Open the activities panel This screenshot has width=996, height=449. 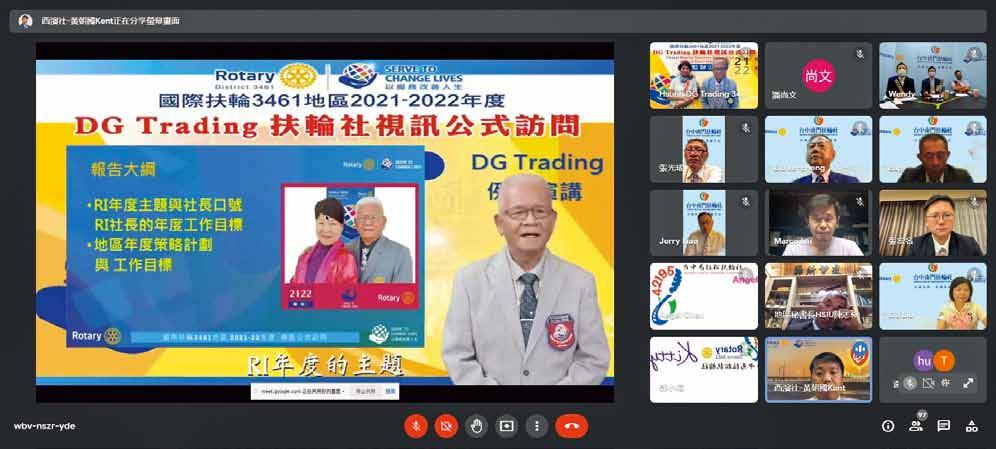[x=971, y=426]
